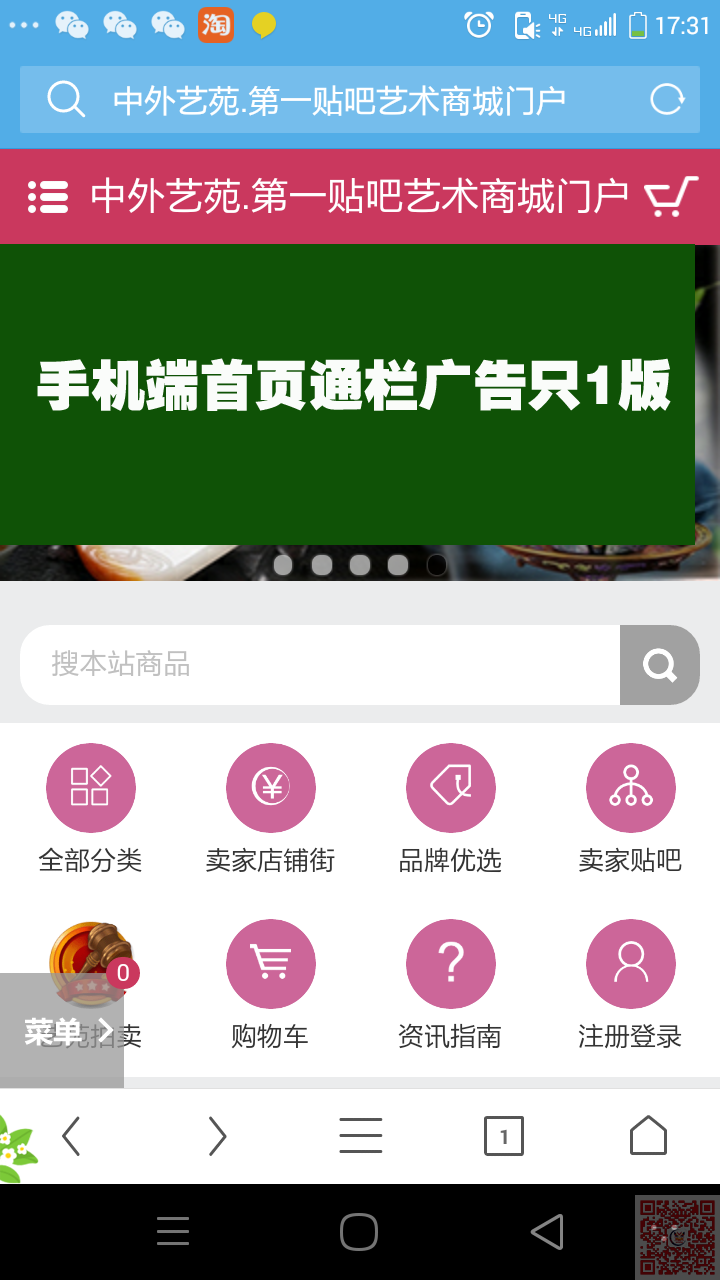This screenshot has width=720, height=1280.
Task: Reload the page with refresh icon
Action: click(667, 100)
